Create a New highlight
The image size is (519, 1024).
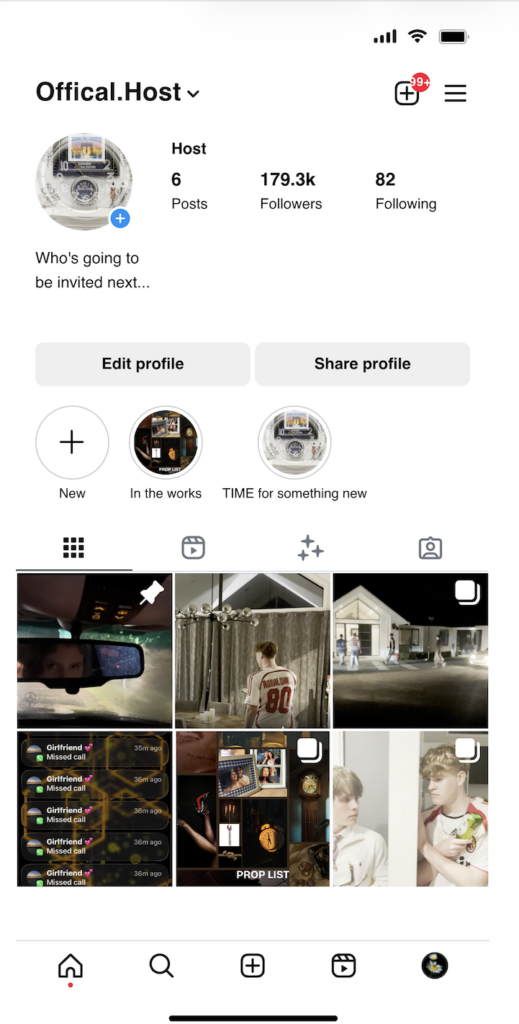(x=72, y=443)
